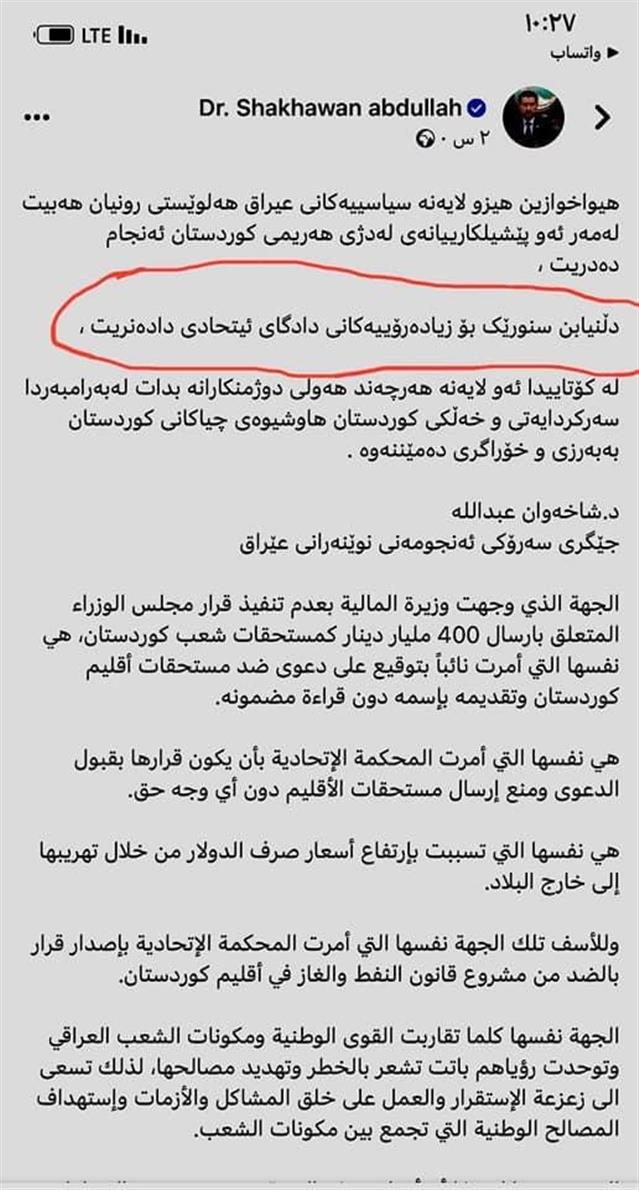The image size is (639, 1190).
Task: Go back using the top arrow
Action: pos(602,118)
